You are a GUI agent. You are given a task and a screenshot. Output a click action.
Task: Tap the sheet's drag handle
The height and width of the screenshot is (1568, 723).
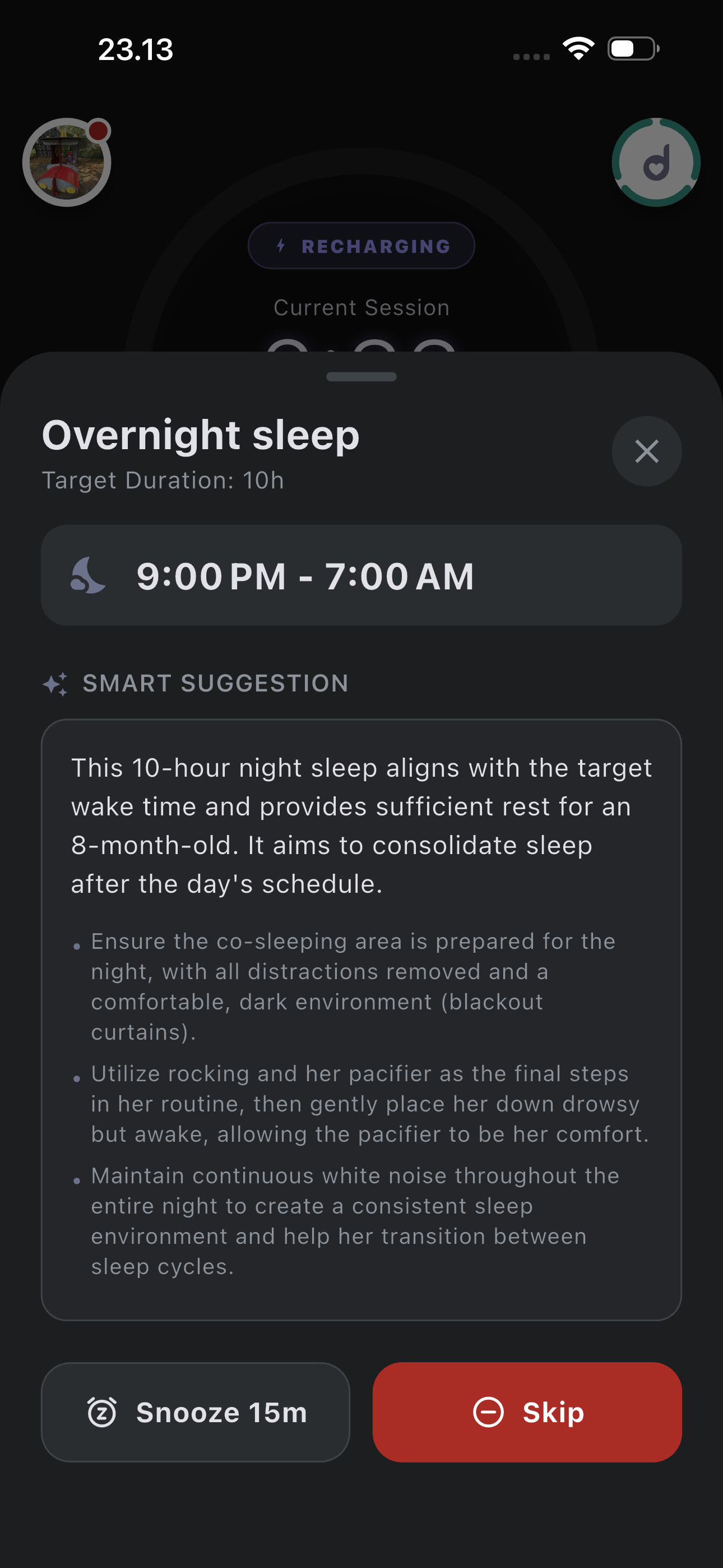tap(361, 377)
